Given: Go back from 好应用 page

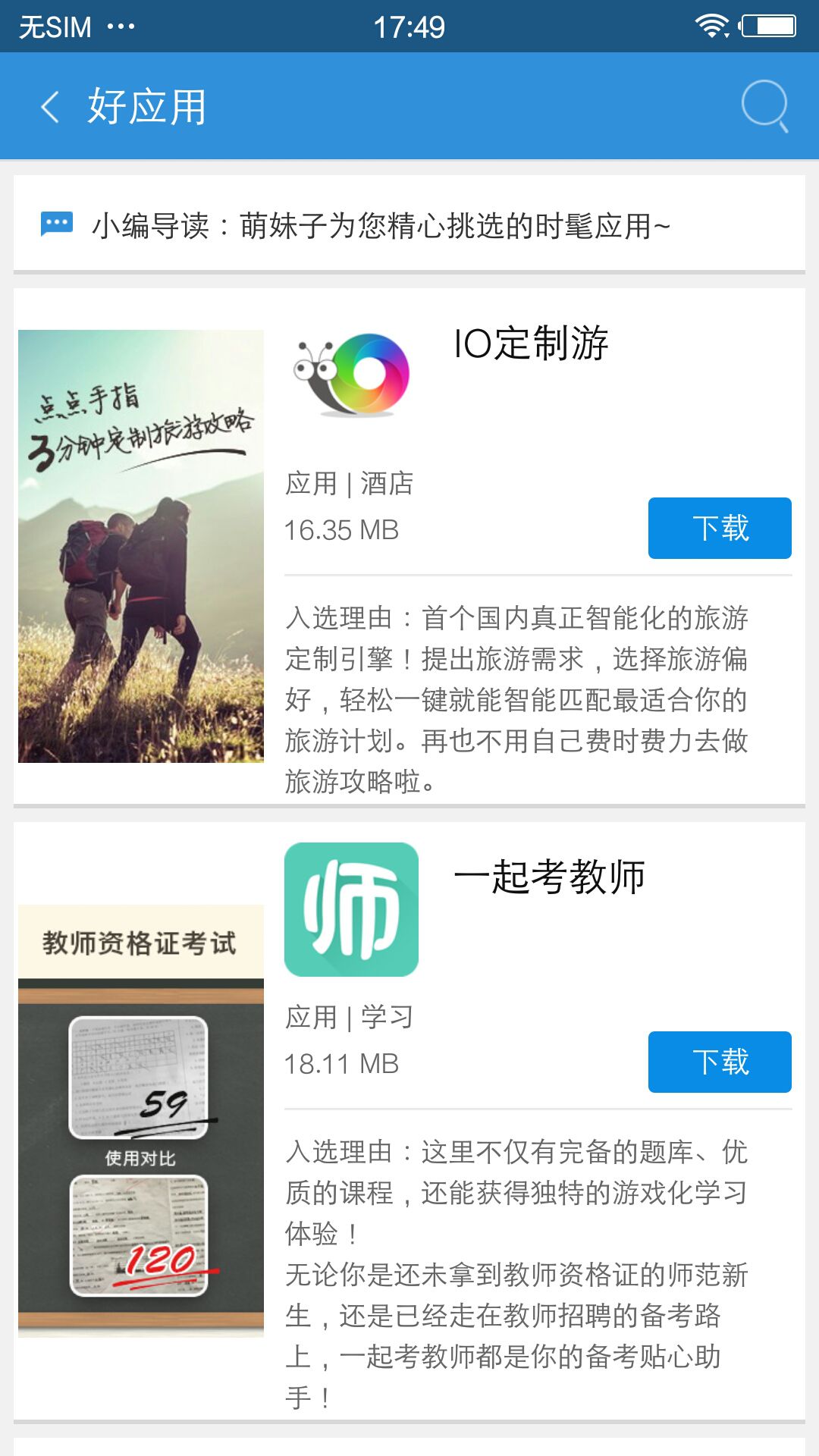Looking at the screenshot, I should 50,106.
